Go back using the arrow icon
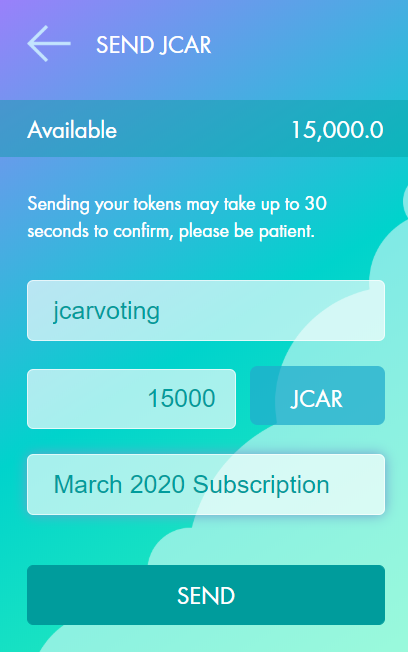 point(49,44)
